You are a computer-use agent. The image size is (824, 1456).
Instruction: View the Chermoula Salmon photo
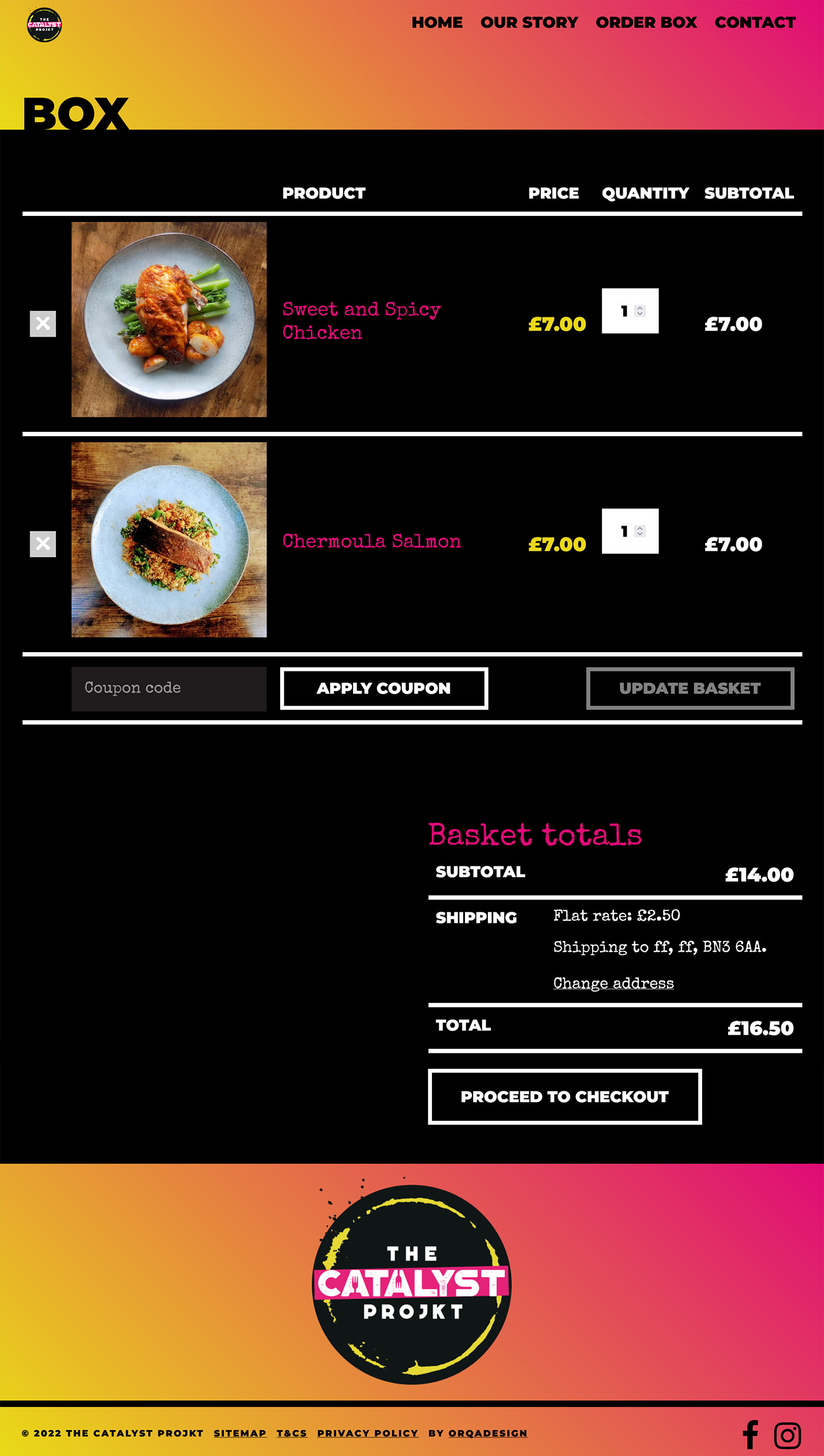(x=169, y=540)
